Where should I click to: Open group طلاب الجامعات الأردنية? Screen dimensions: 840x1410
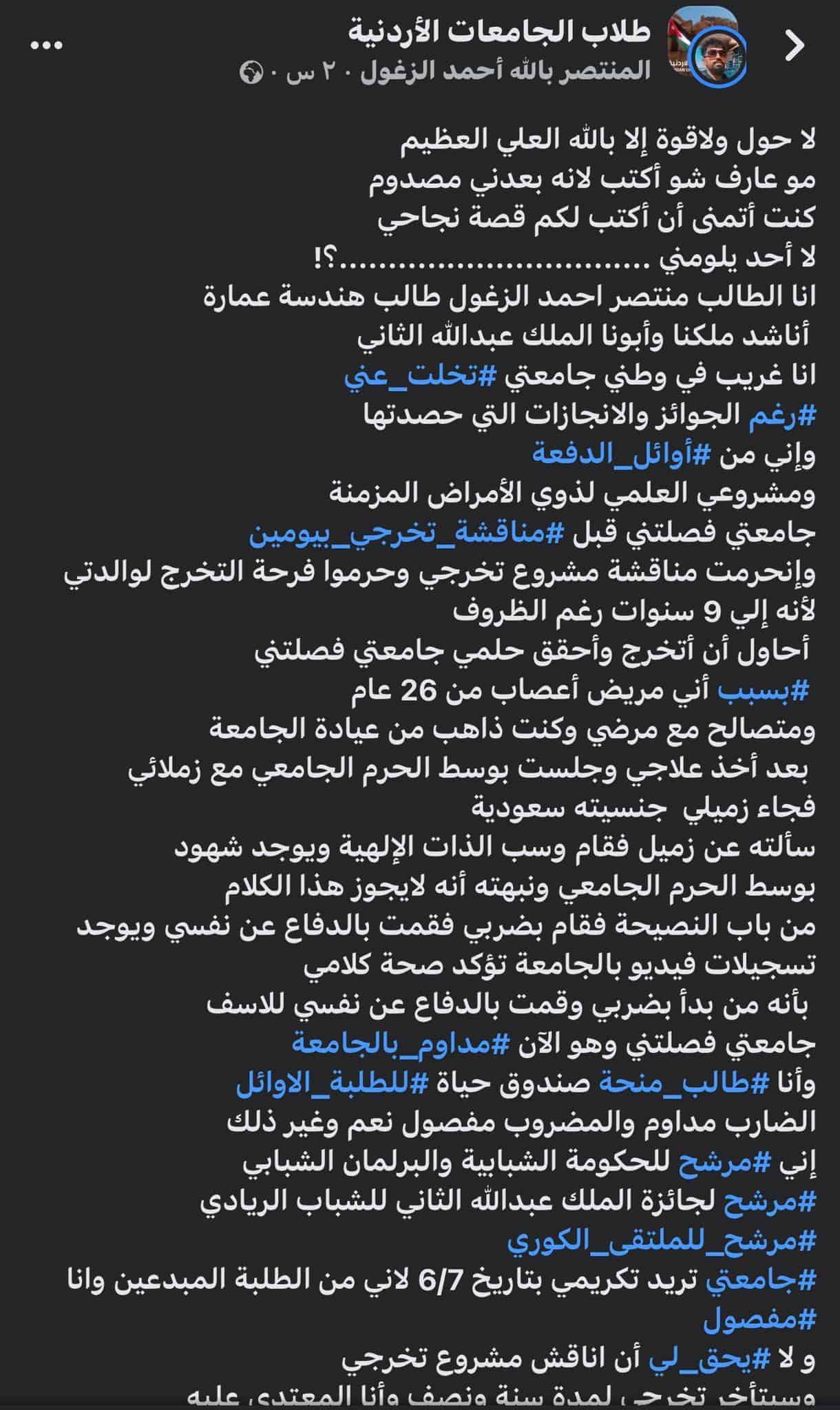point(499,31)
